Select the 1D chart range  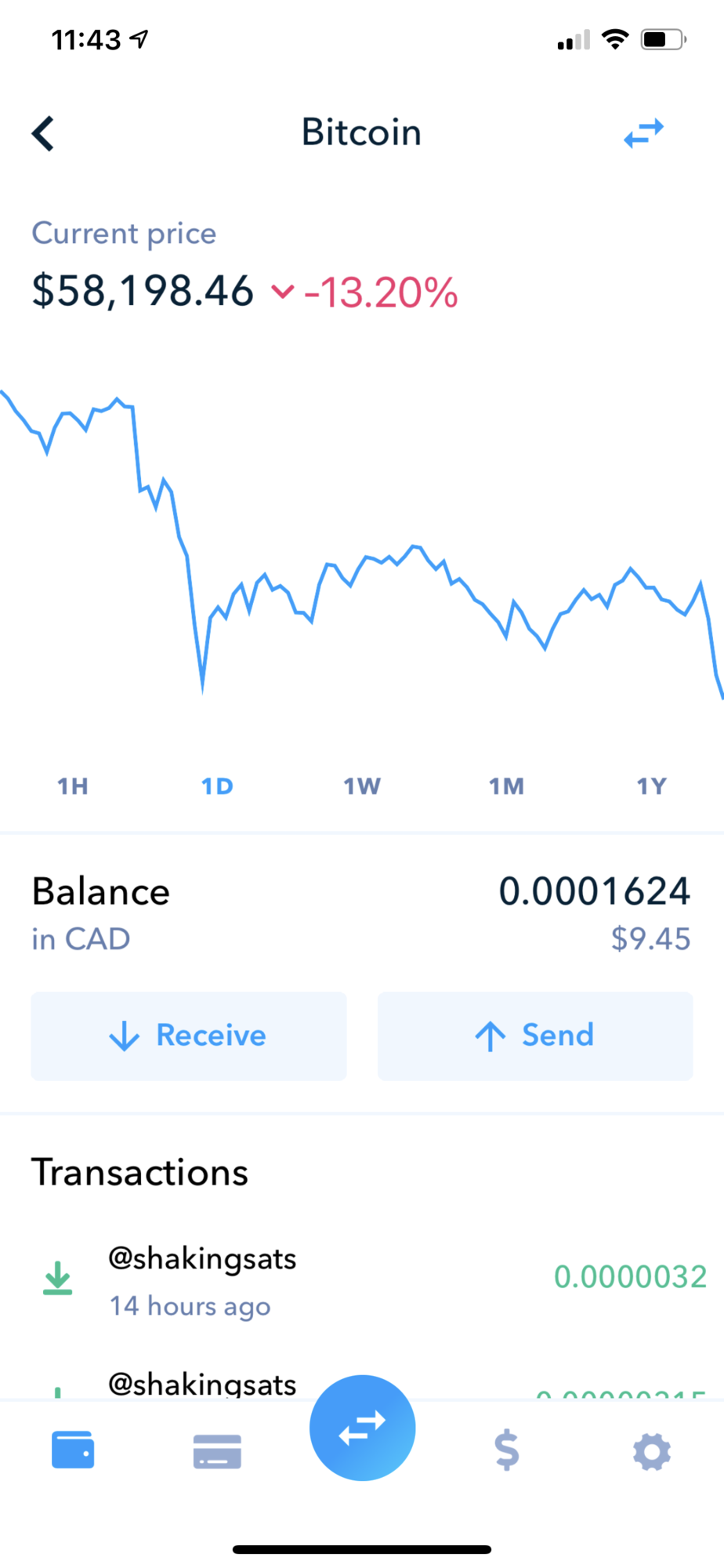[x=217, y=786]
